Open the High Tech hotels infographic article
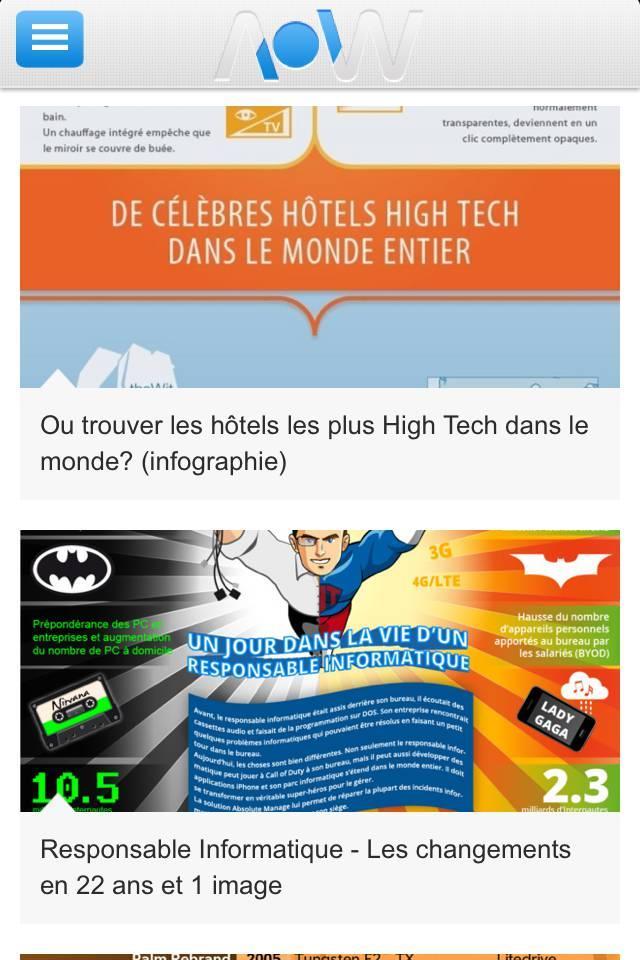 [x=314, y=443]
